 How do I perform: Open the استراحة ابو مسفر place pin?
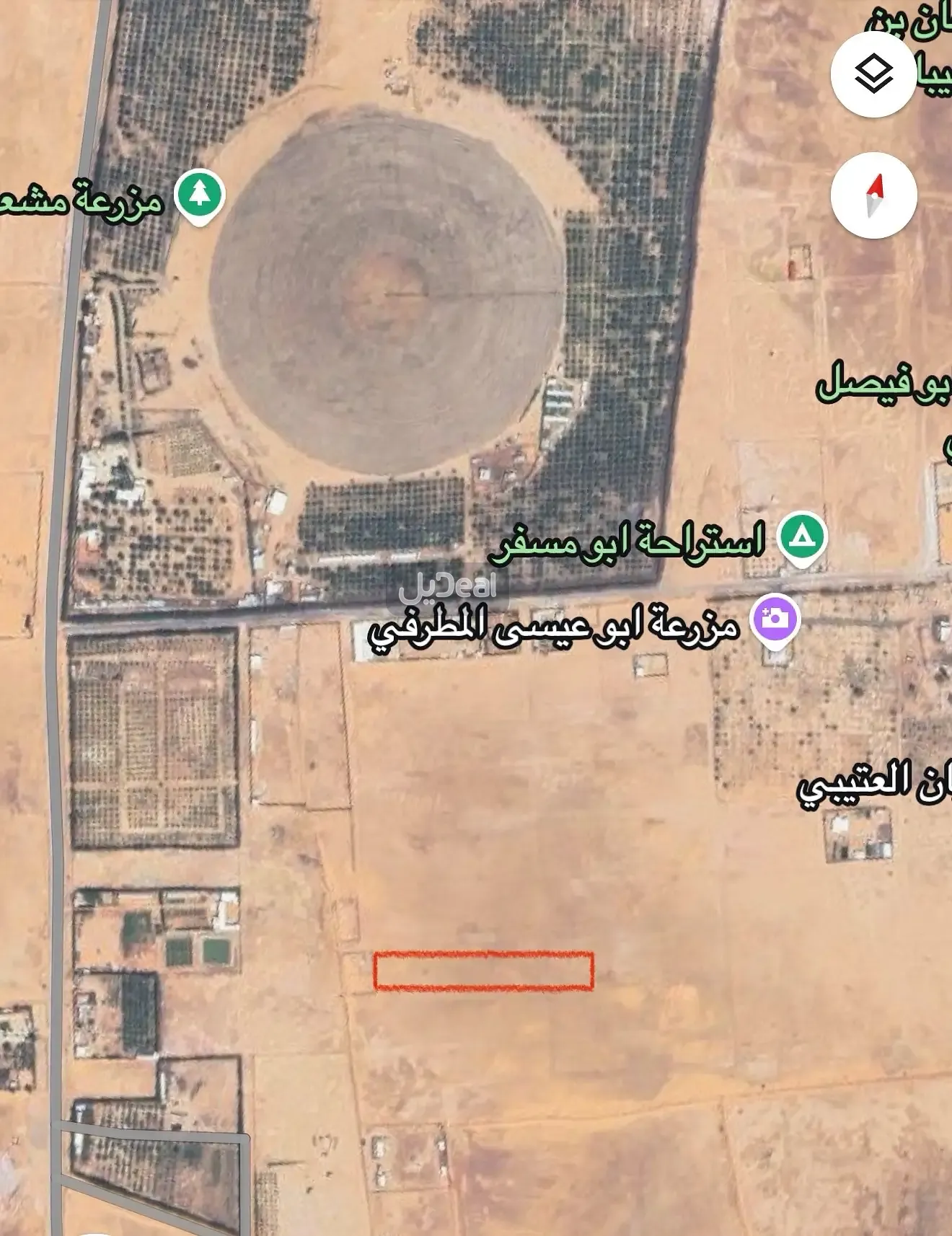[803, 539]
